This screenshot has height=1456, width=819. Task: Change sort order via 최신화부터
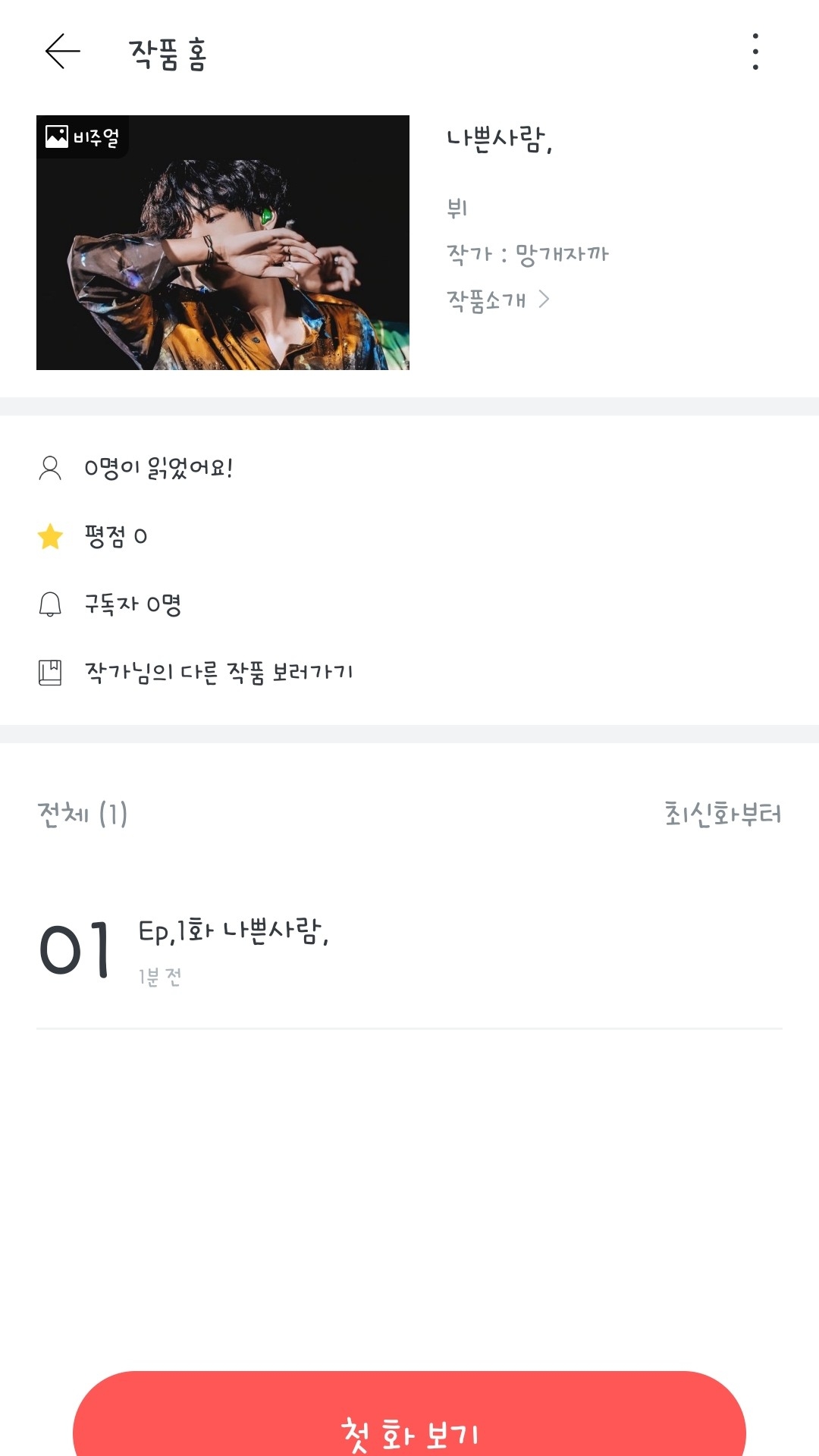pos(722,814)
